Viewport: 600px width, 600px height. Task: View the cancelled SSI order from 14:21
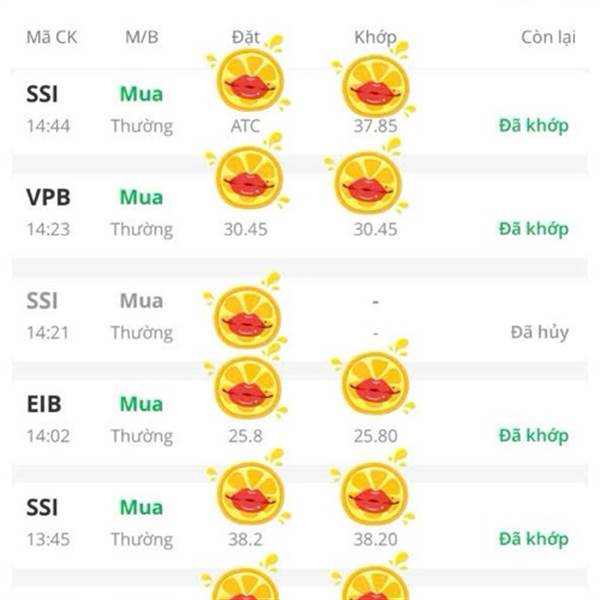click(x=300, y=319)
